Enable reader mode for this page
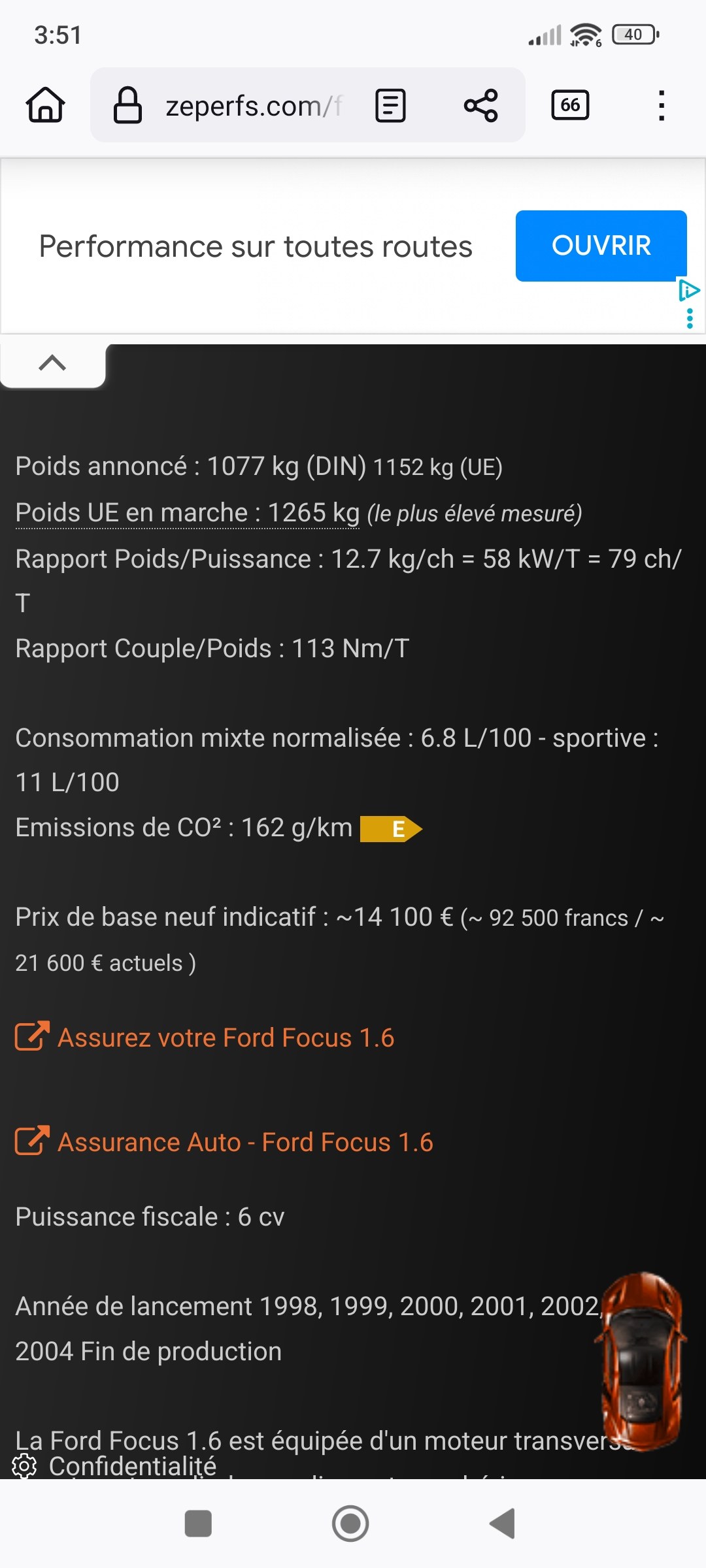Screen dimensions: 706x1568 (x=390, y=106)
